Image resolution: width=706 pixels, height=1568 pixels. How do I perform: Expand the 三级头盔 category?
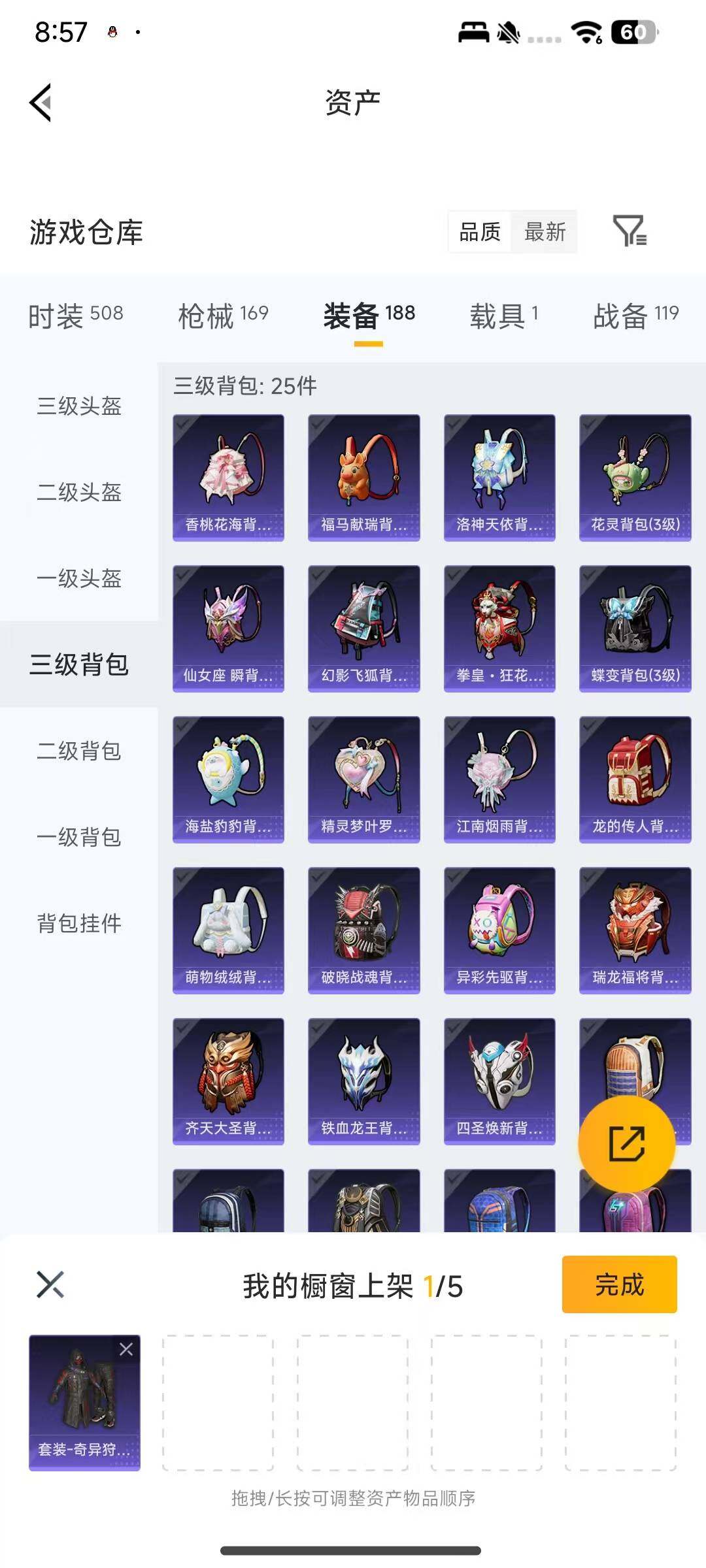click(x=78, y=407)
